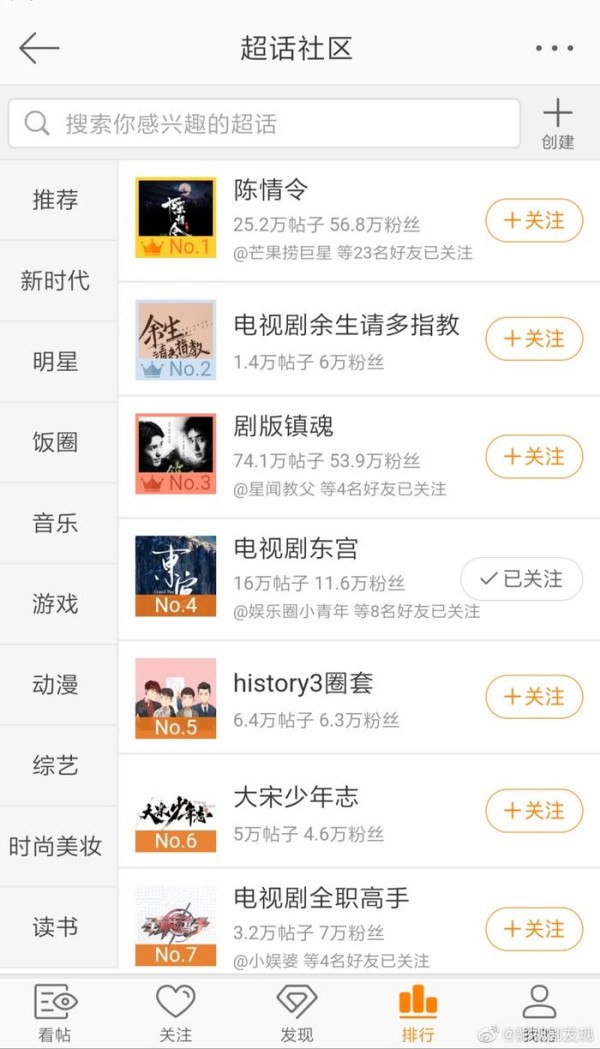Select the 明星 category

[55, 362]
